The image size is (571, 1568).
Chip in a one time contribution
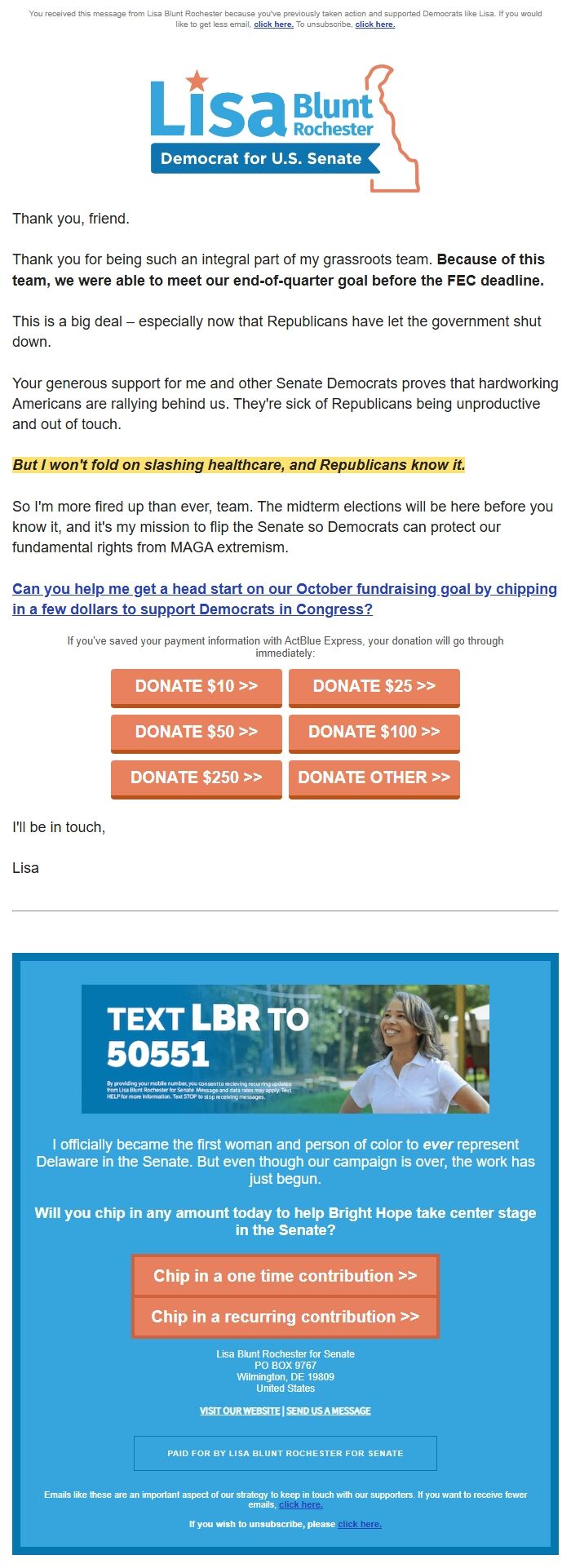tap(285, 1276)
